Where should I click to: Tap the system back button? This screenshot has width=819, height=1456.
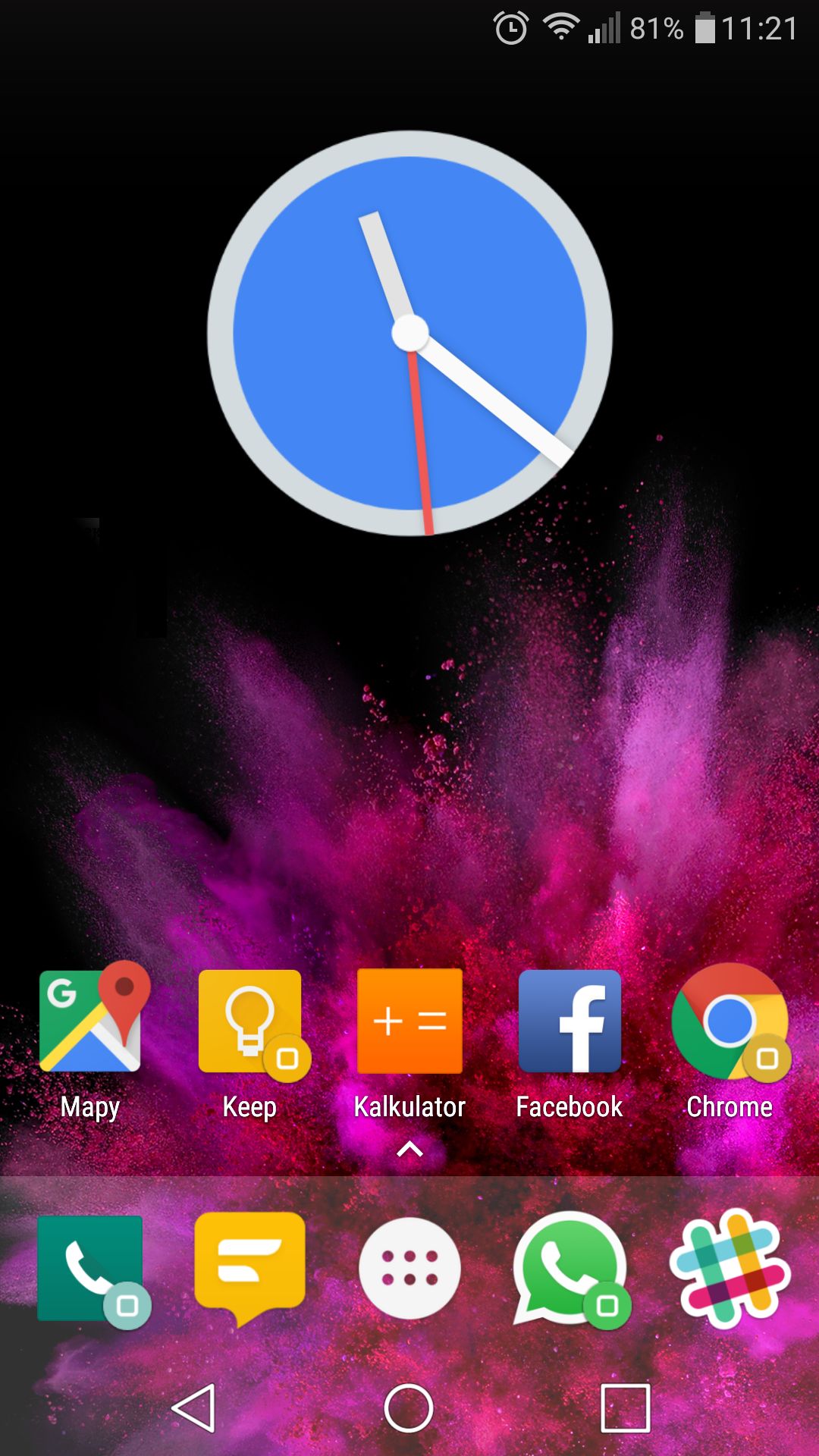click(x=194, y=1407)
